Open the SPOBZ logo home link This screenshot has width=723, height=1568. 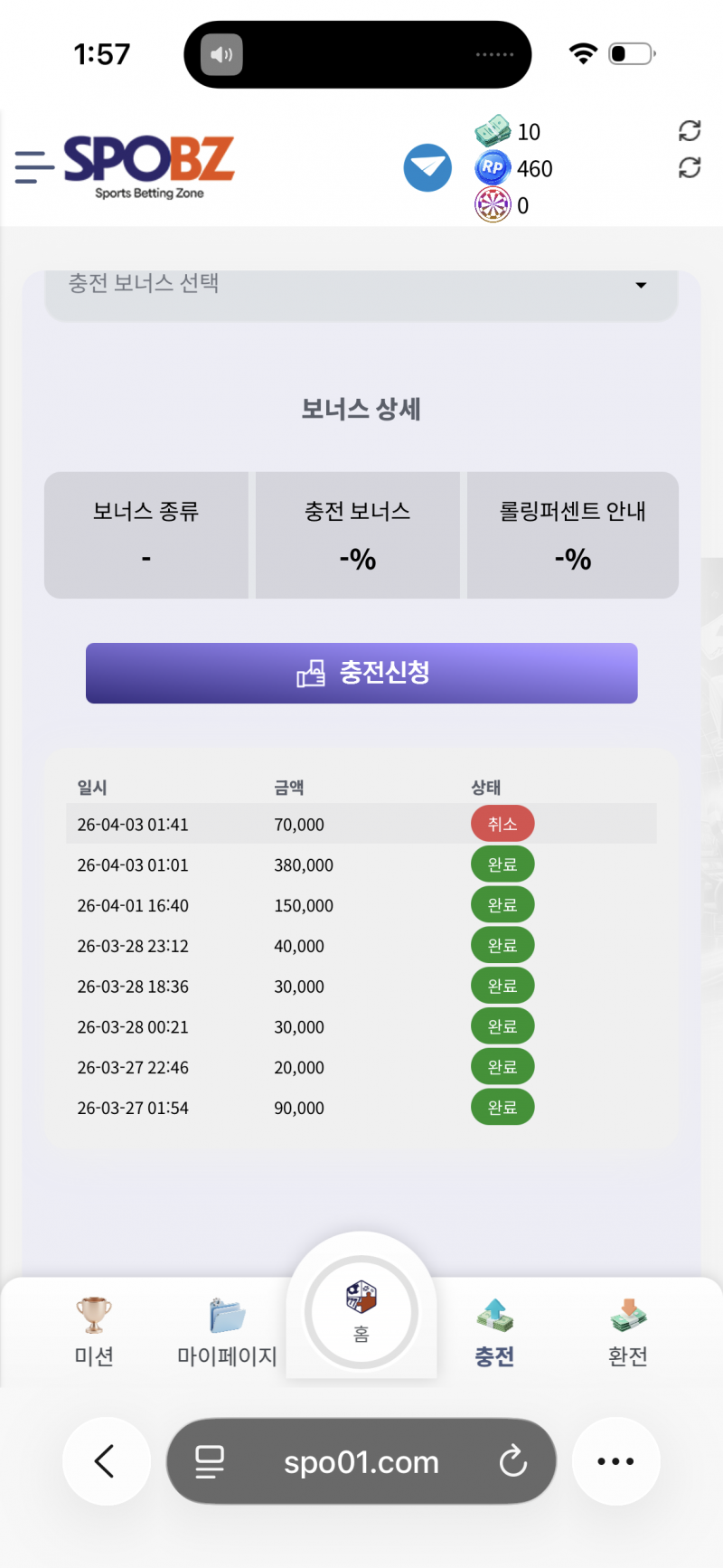click(149, 167)
